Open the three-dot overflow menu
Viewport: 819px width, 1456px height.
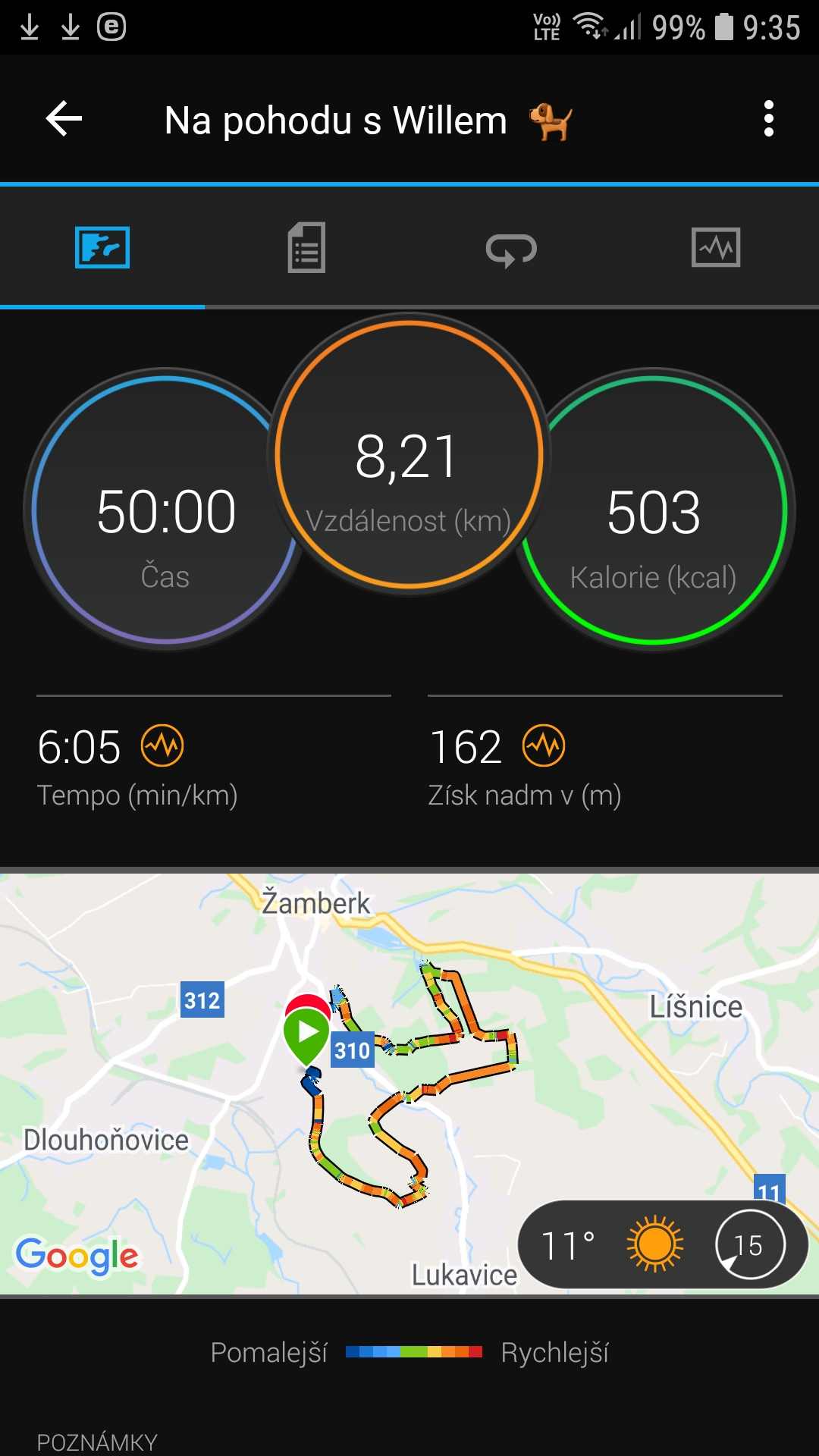coord(769,119)
